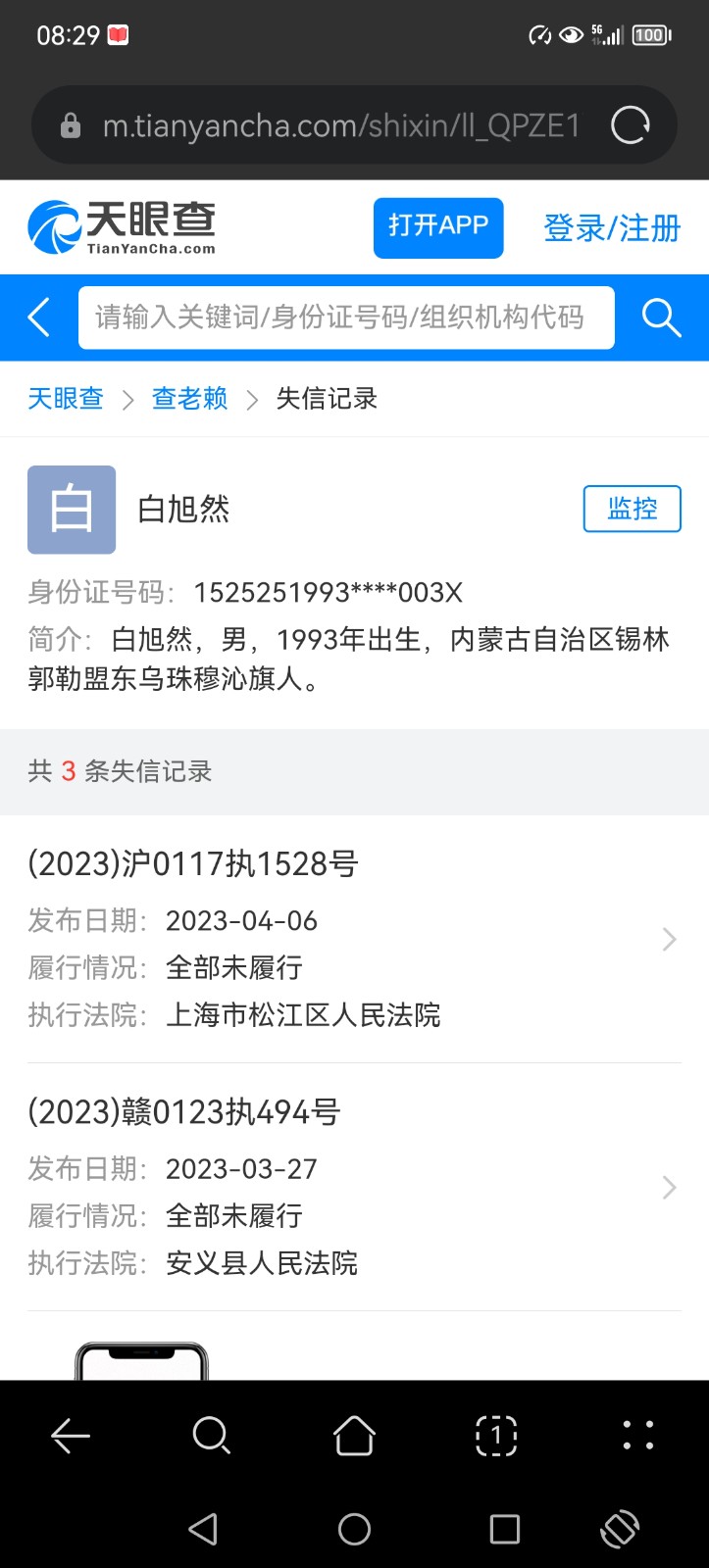Reload the page with the refresh icon

point(631,125)
